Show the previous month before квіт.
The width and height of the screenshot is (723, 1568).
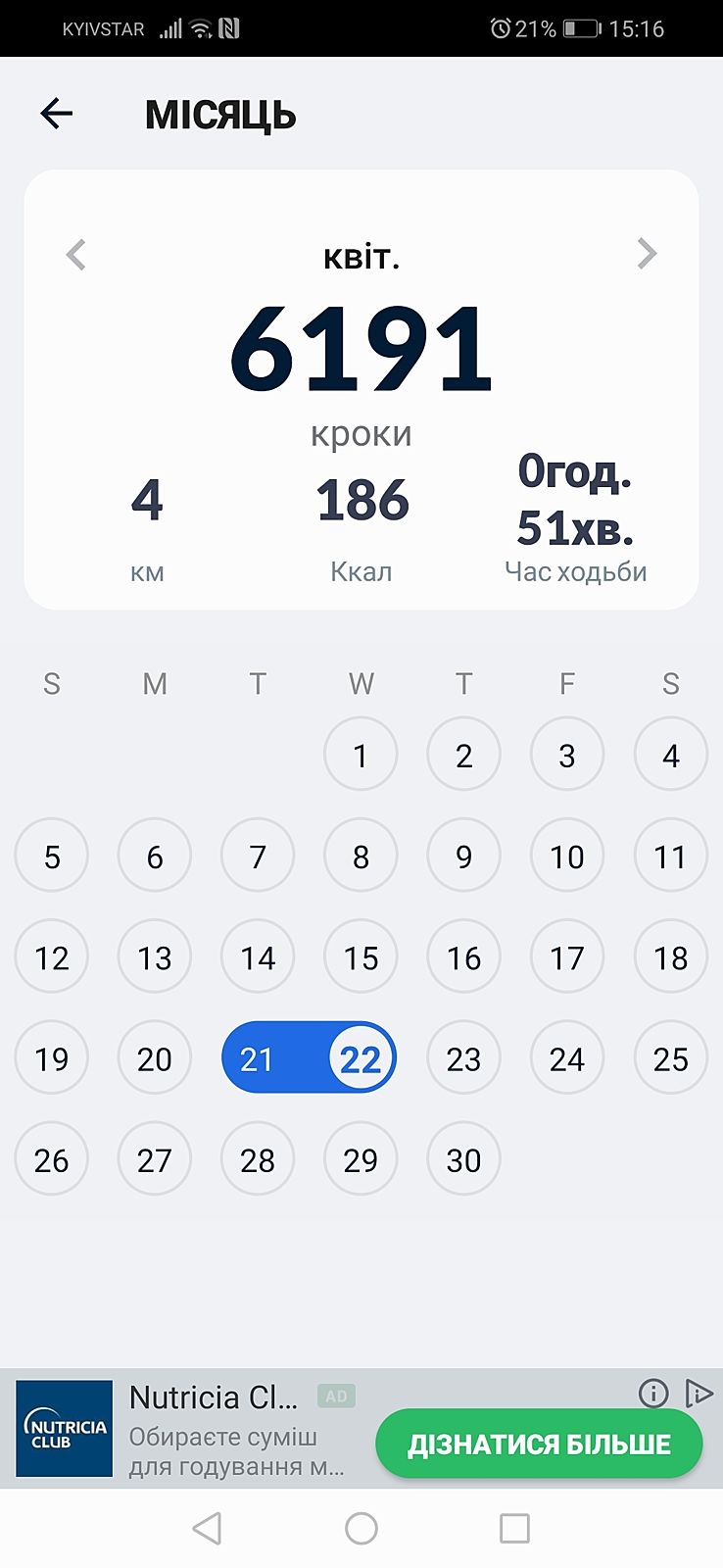(76, 254)
